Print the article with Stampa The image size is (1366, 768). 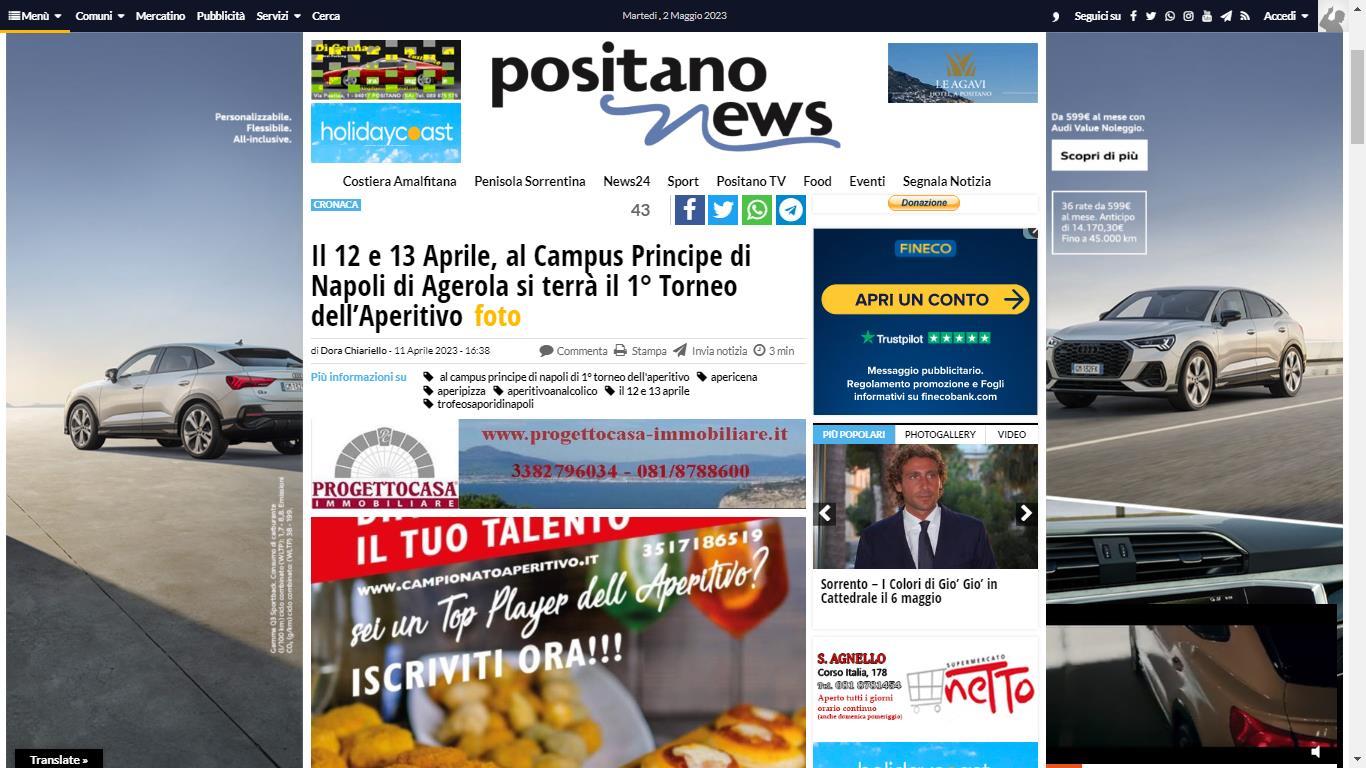[x=640, y=351]
